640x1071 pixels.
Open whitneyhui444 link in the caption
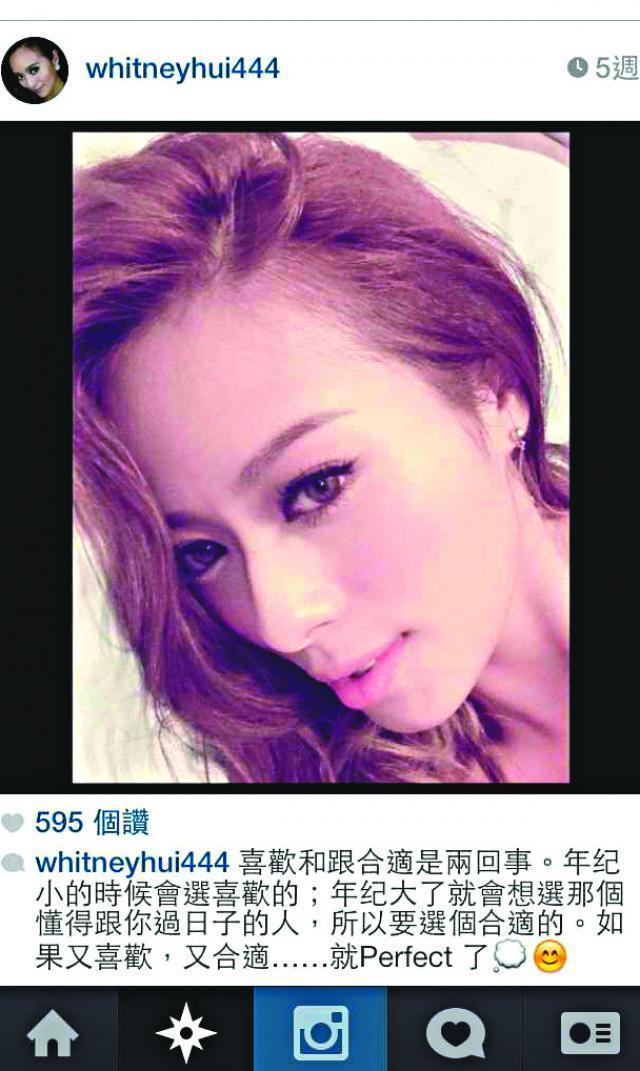click(x=132, y=862)
